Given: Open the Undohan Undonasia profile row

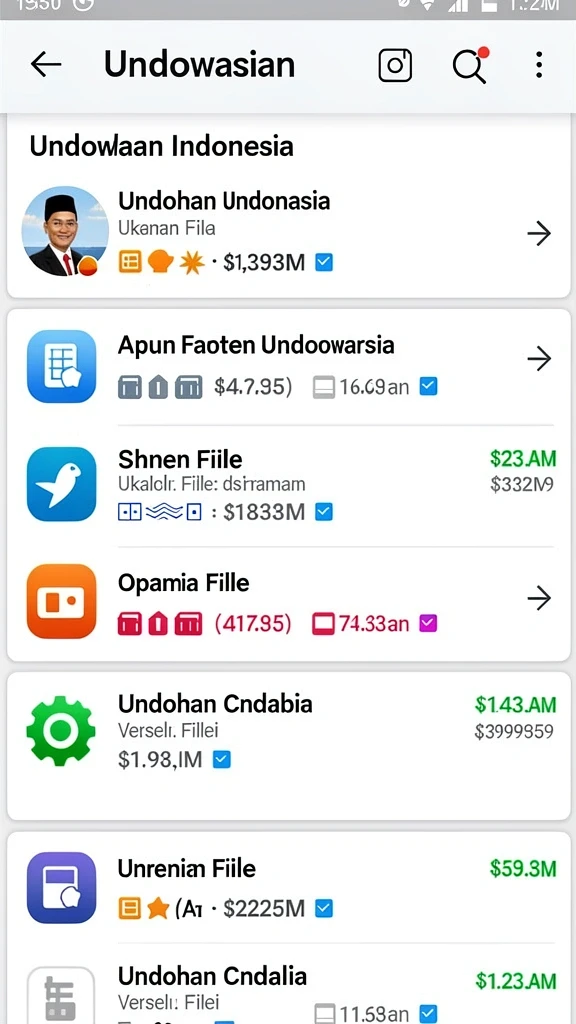Looking at the screenshot, I should click(x=288, y=233).
